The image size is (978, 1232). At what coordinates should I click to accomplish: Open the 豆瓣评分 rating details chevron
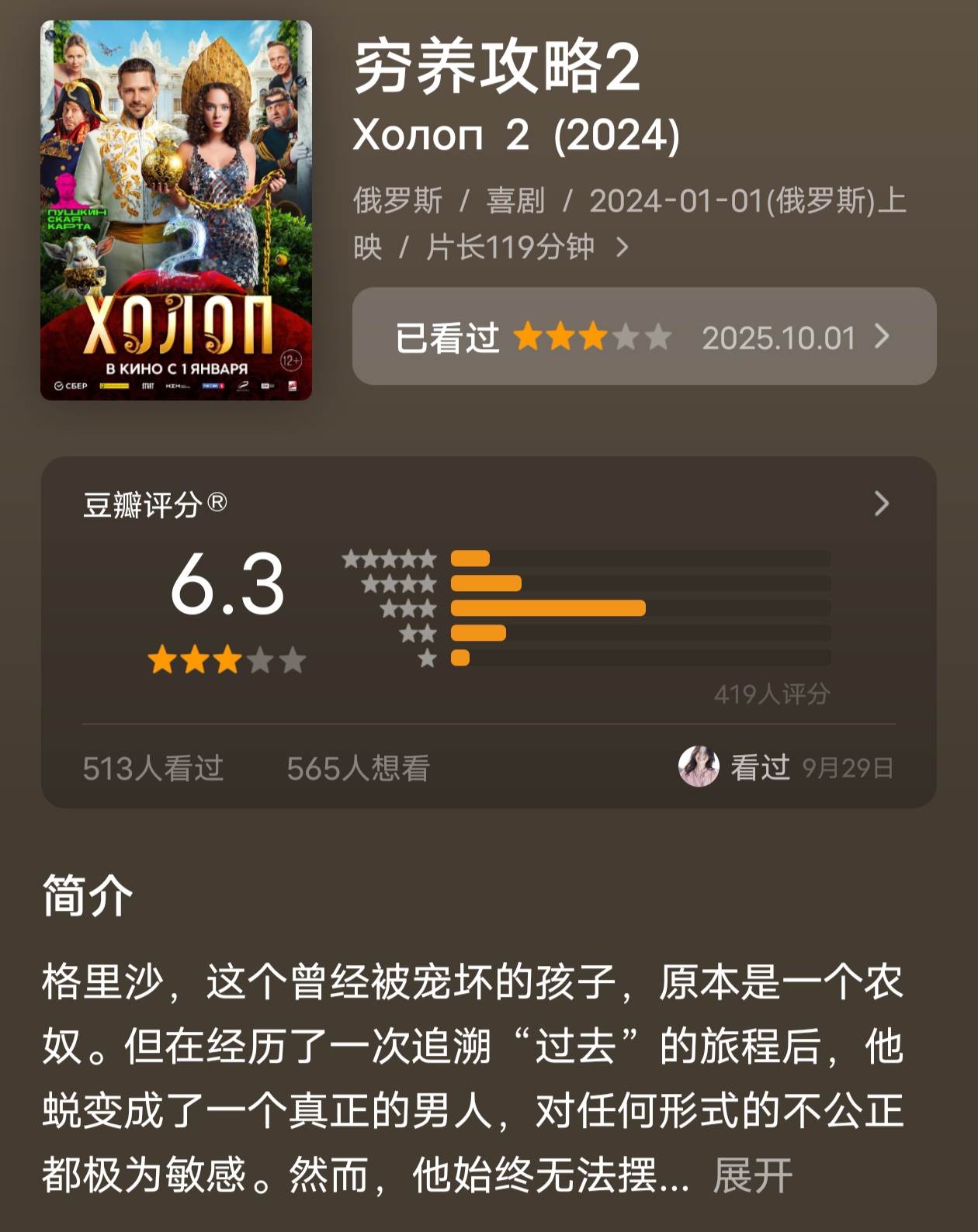[x=881, y=504]
